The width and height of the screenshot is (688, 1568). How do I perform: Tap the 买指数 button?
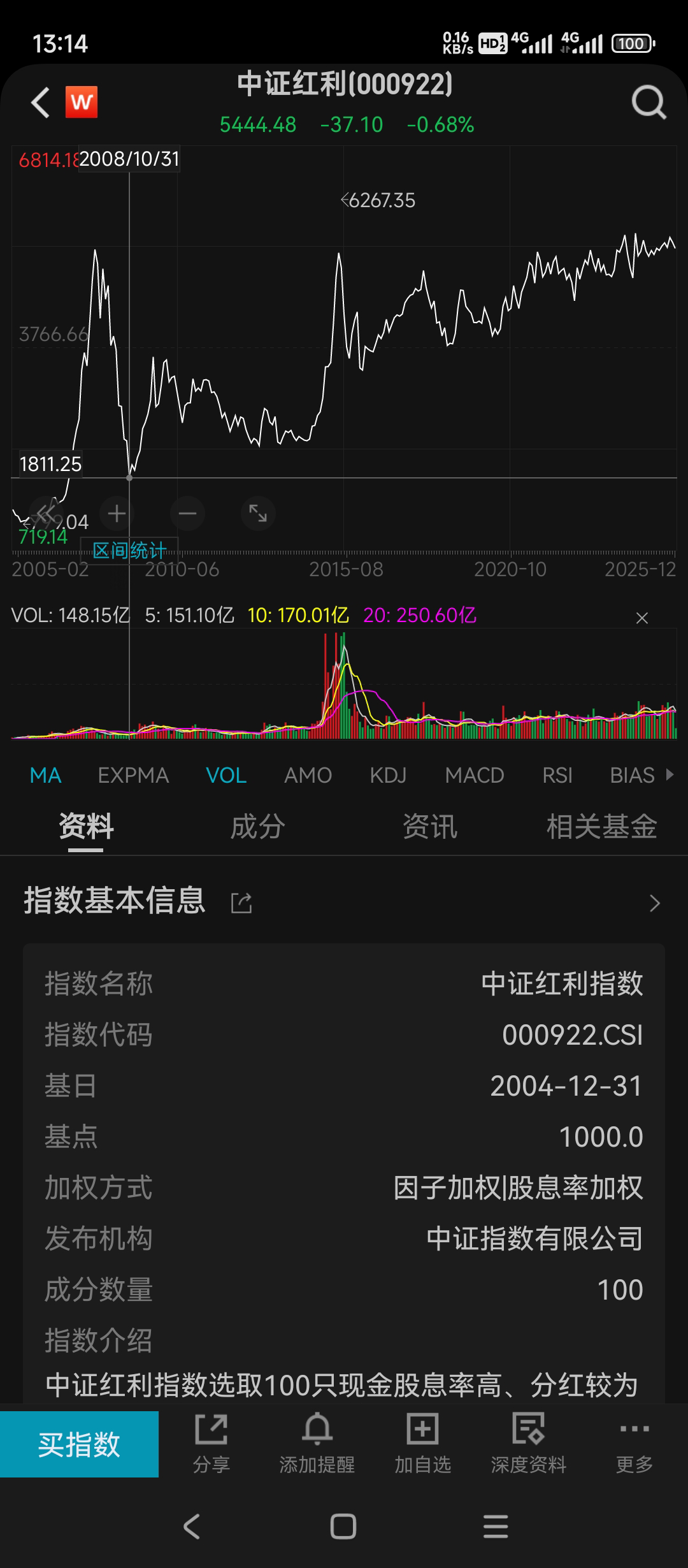pos(79,1444)
